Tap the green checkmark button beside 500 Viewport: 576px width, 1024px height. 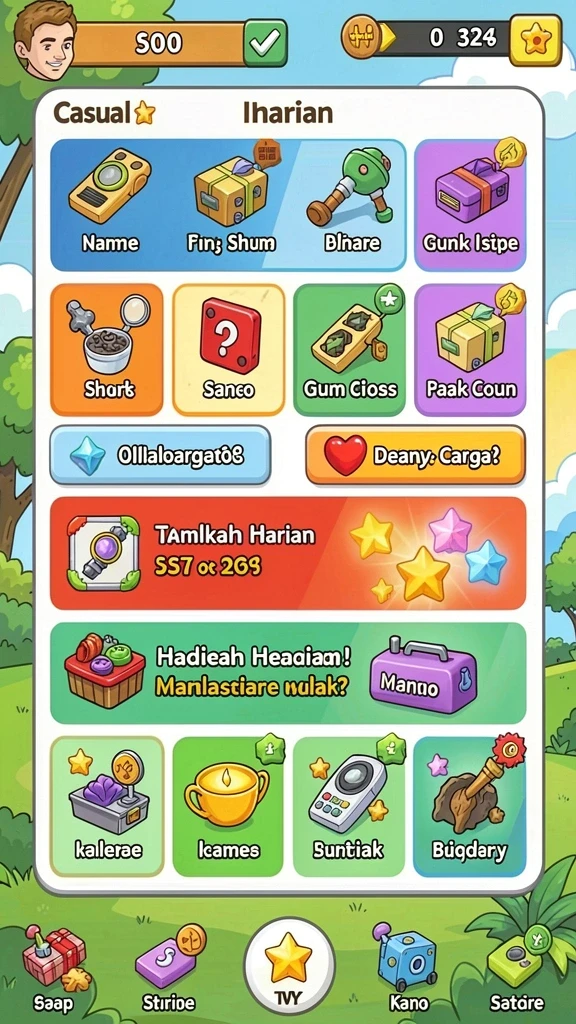(x=266, y=42)
